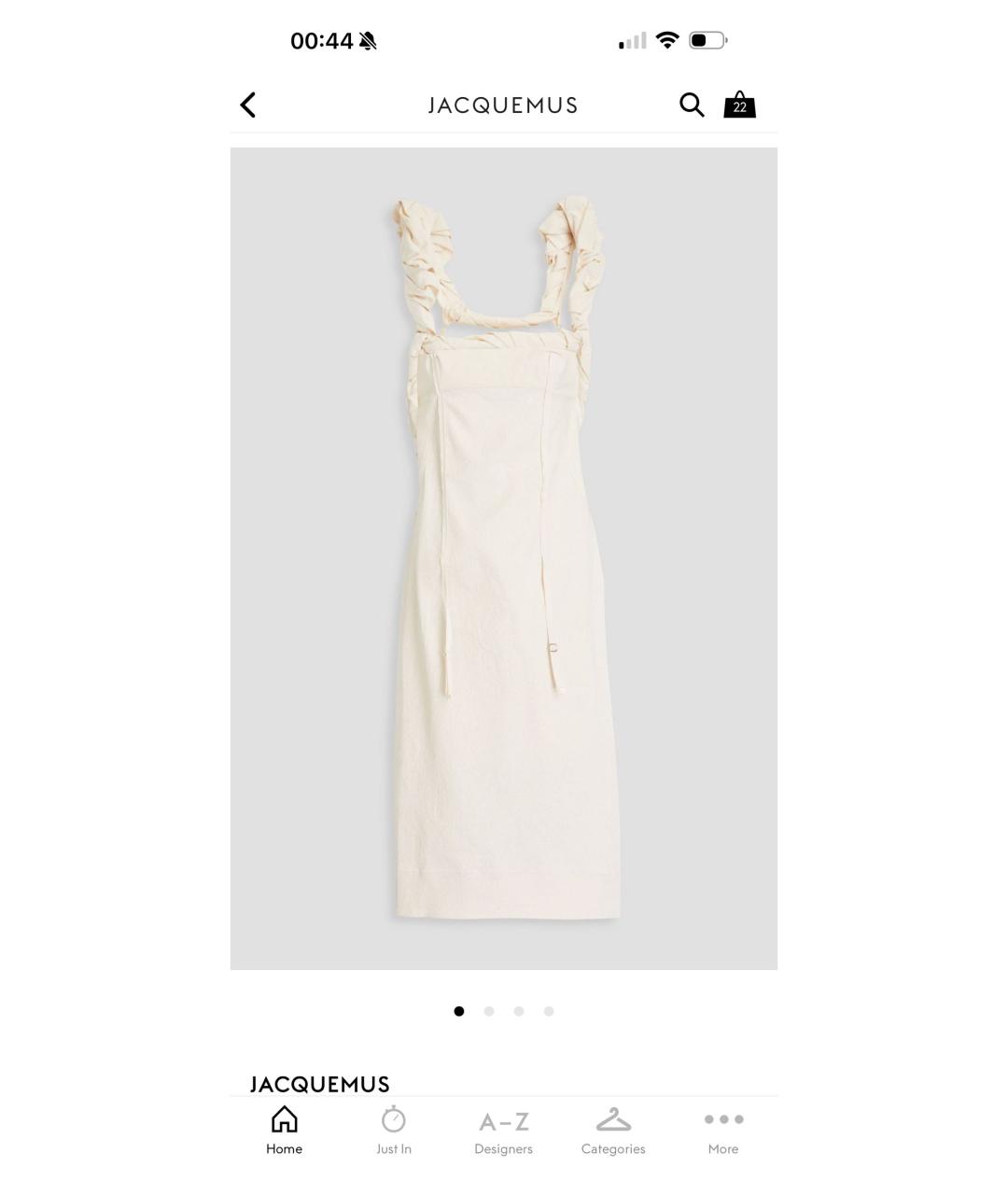This screenshot has width=1008, height=1195.
Task: Open the JACQUEMUS designer name link
Action: coord(320,1084)
